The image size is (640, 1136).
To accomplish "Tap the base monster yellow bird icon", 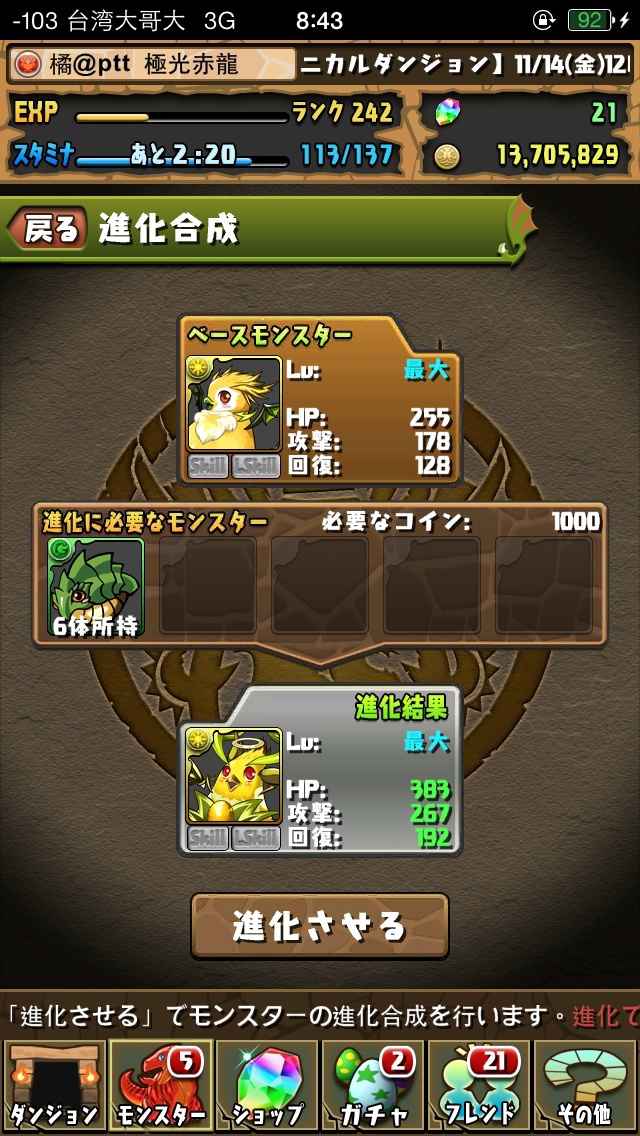I will coord(233,404).
